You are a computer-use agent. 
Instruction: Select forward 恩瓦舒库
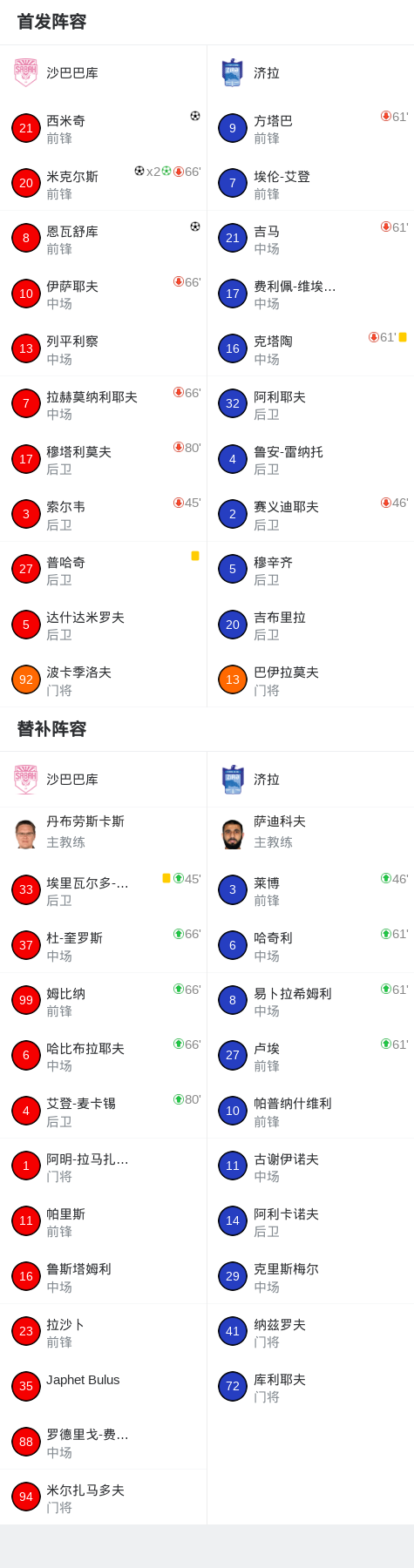(103, 239)
